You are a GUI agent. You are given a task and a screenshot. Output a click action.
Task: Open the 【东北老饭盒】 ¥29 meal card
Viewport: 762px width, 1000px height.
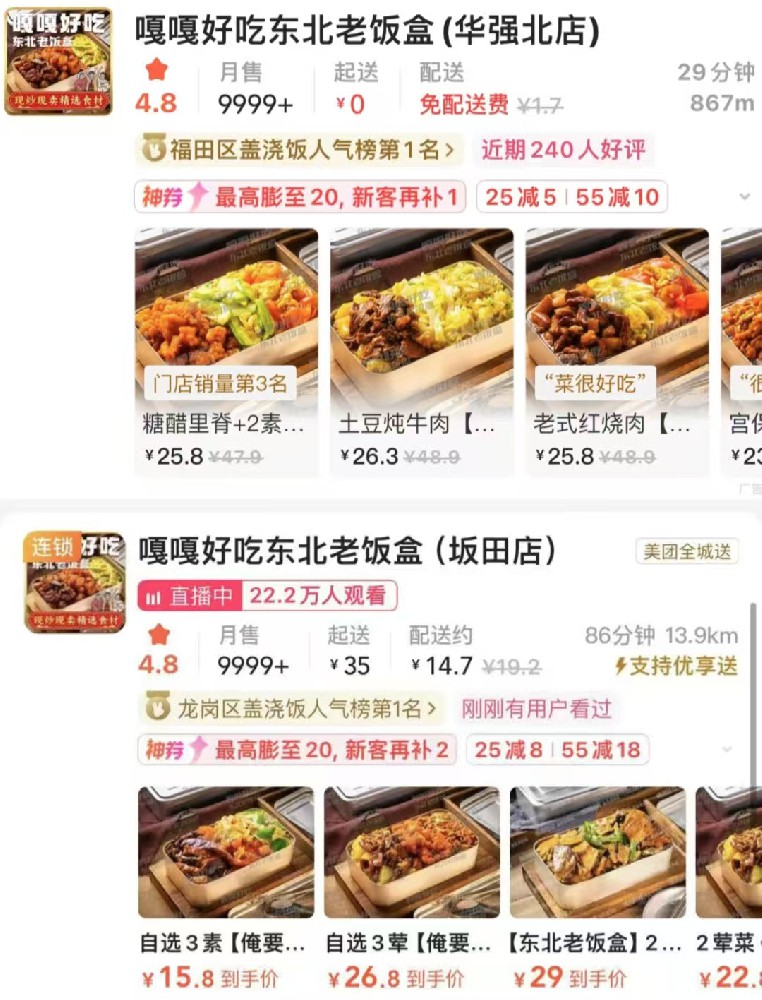point(597,885)
